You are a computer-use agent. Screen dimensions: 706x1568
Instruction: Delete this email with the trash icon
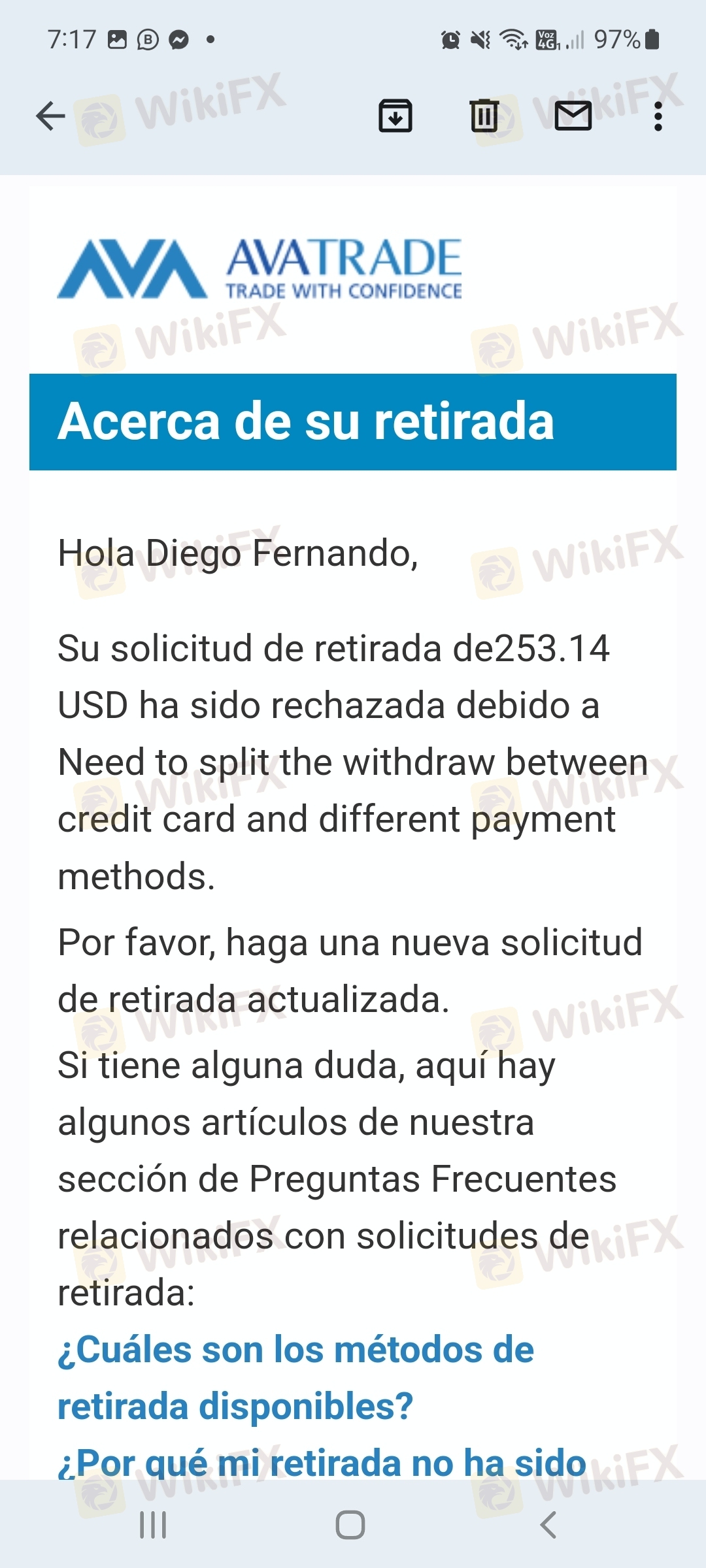point(484,116)
